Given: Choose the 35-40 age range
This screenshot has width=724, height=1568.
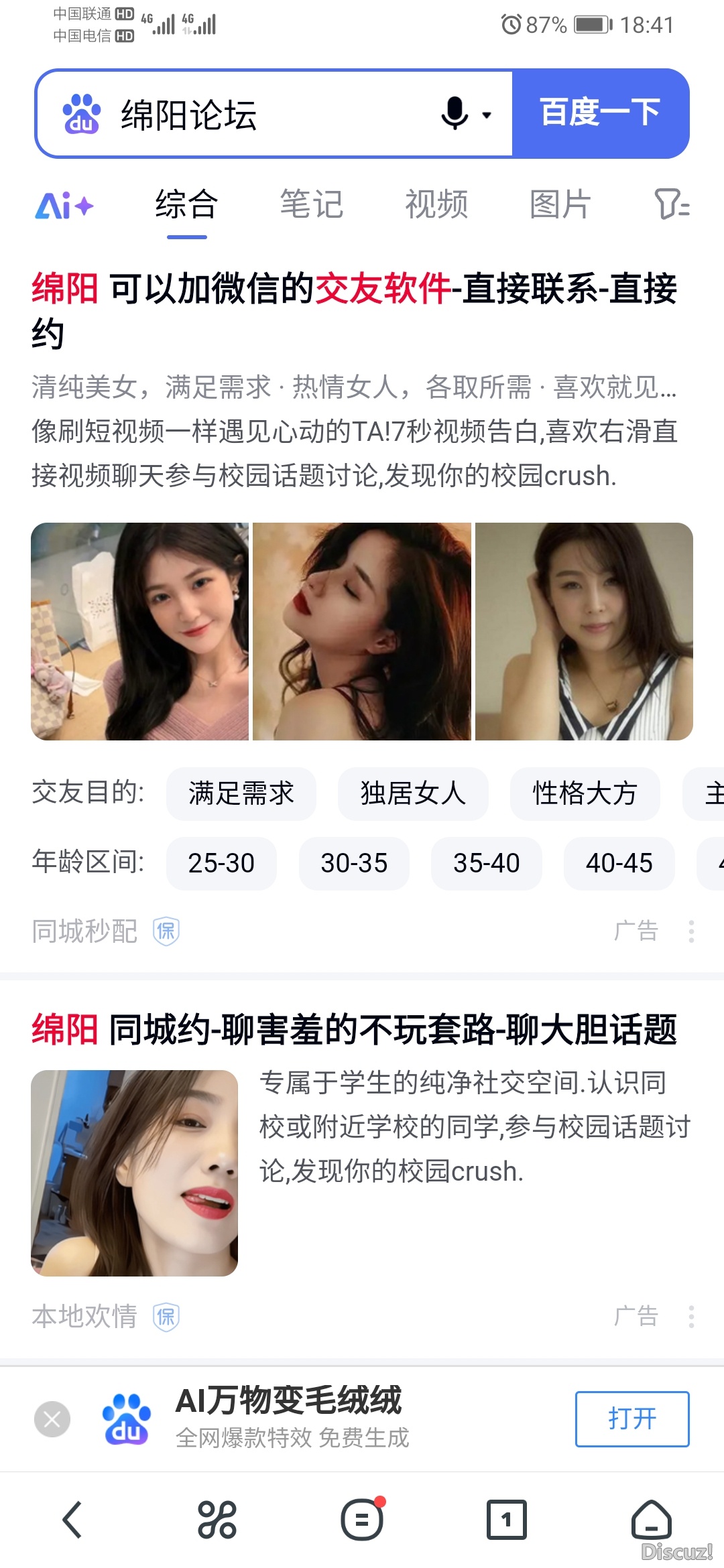Looking at the screenshot, I should [486, 863].
